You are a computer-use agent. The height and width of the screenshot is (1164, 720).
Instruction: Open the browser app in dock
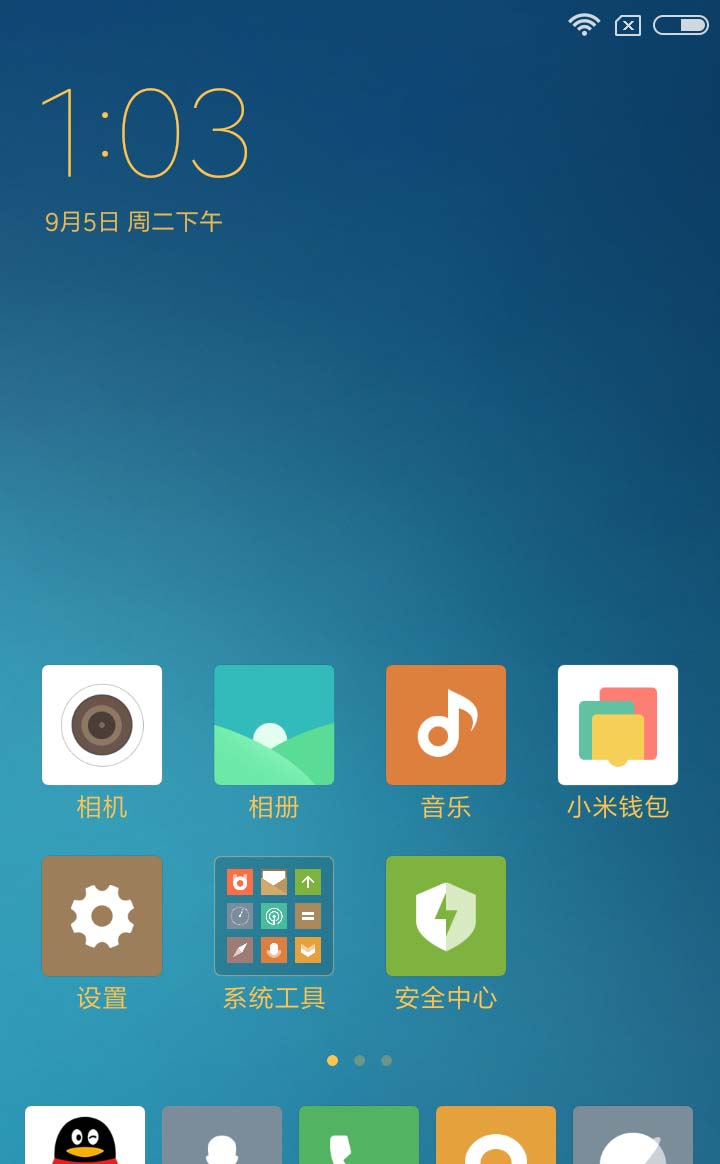point(633,1136)
